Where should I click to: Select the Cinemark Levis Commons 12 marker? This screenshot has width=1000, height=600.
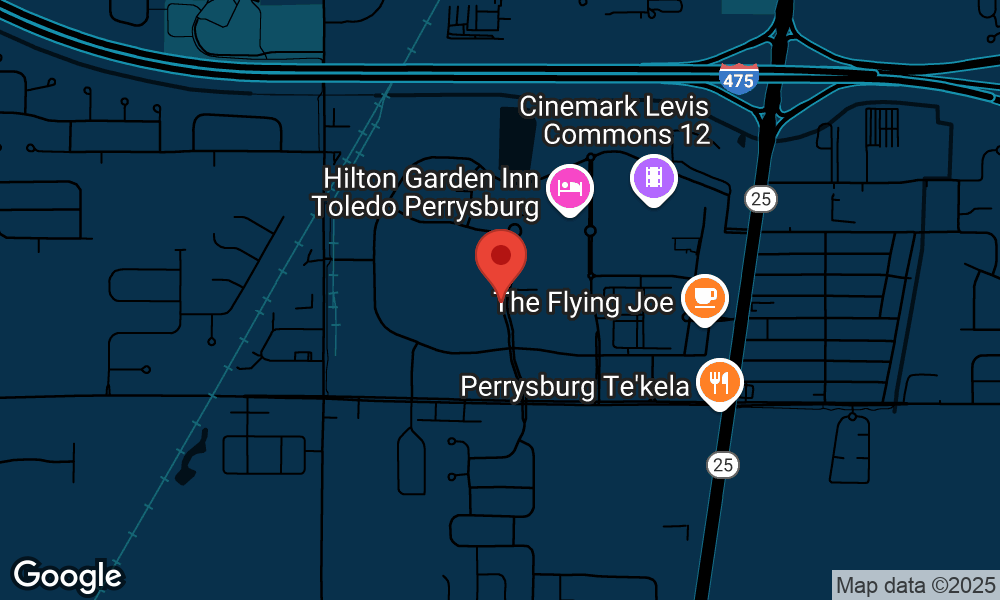(653, 178)
